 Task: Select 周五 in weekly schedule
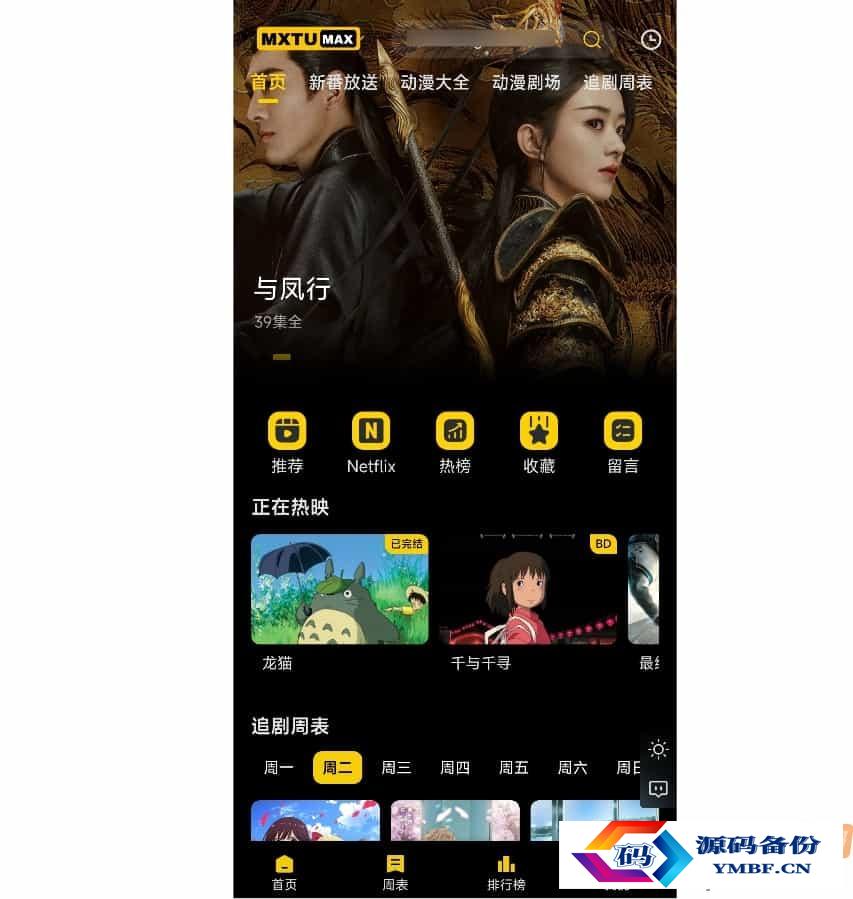coord(514,768)
